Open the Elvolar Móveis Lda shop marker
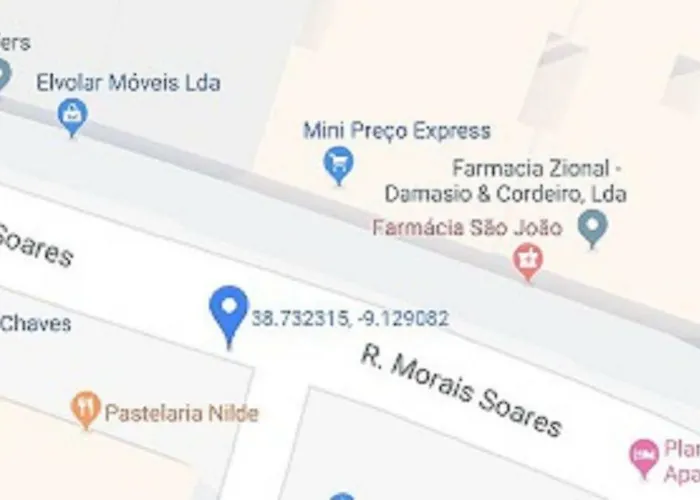Screen dimensions: 700x500 point(71,116)
